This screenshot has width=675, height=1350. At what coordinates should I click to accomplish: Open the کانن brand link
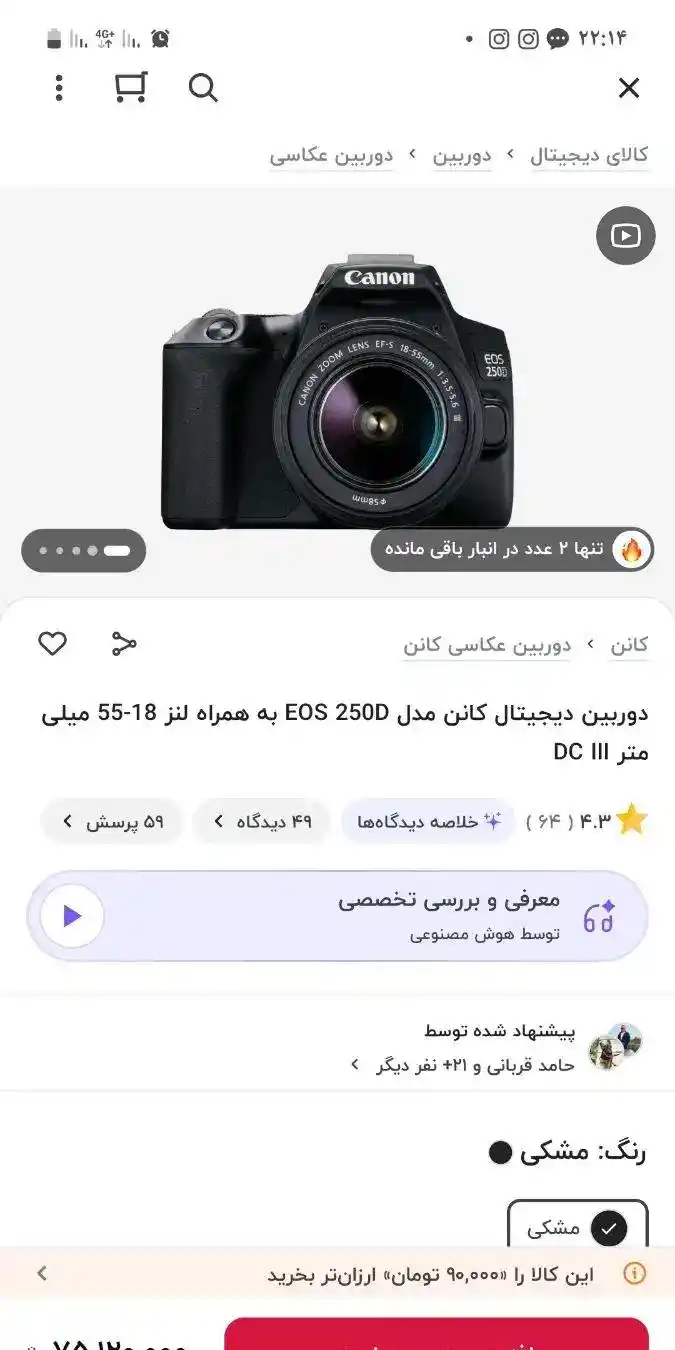[x=629, y=645]
